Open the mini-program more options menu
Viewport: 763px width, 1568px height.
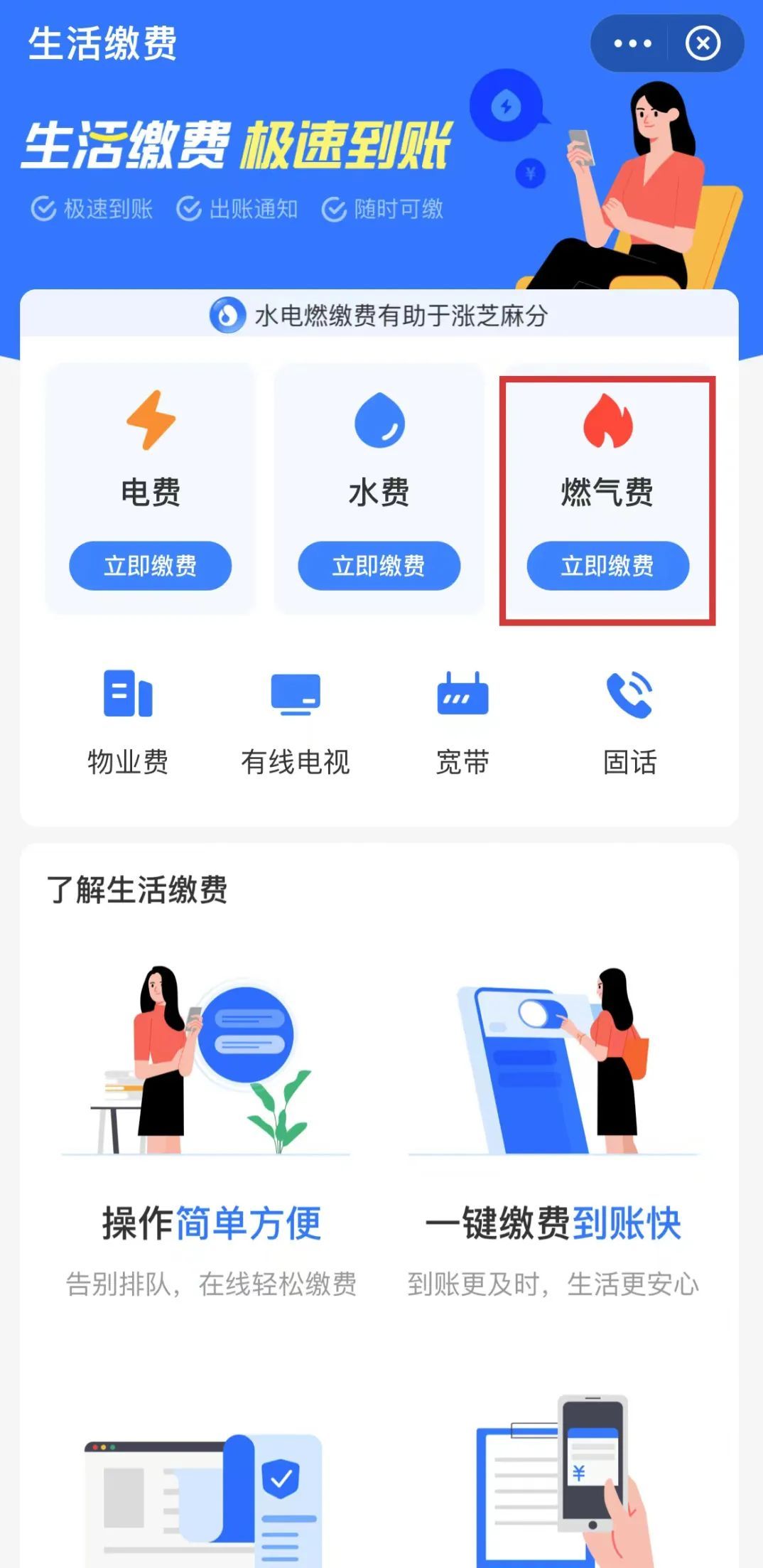632,43
